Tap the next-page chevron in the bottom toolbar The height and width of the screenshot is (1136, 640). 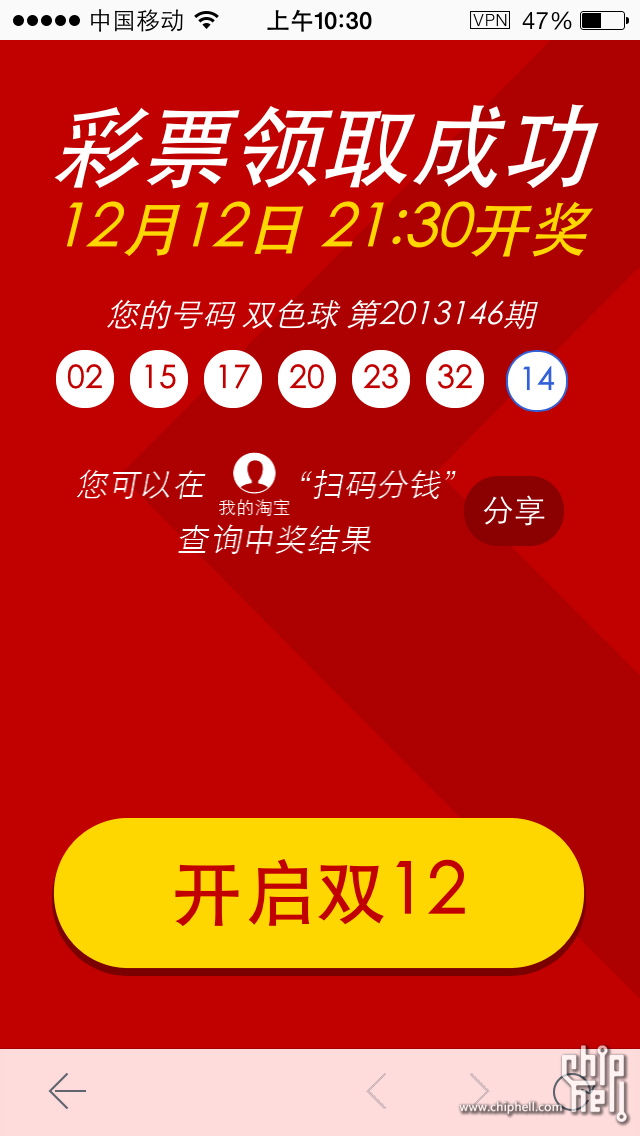coord(479,1091)
